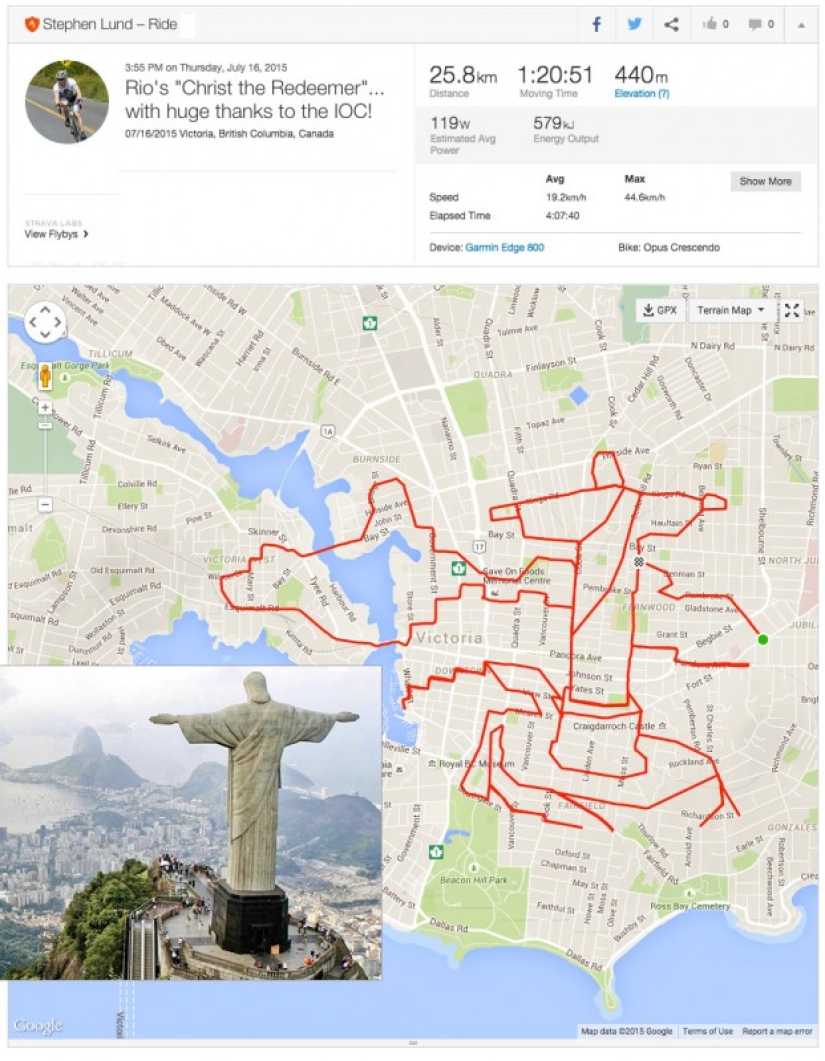Open additional share options icon
The height and width of the screenshot is (1061, 825).
tap(673, 24)
